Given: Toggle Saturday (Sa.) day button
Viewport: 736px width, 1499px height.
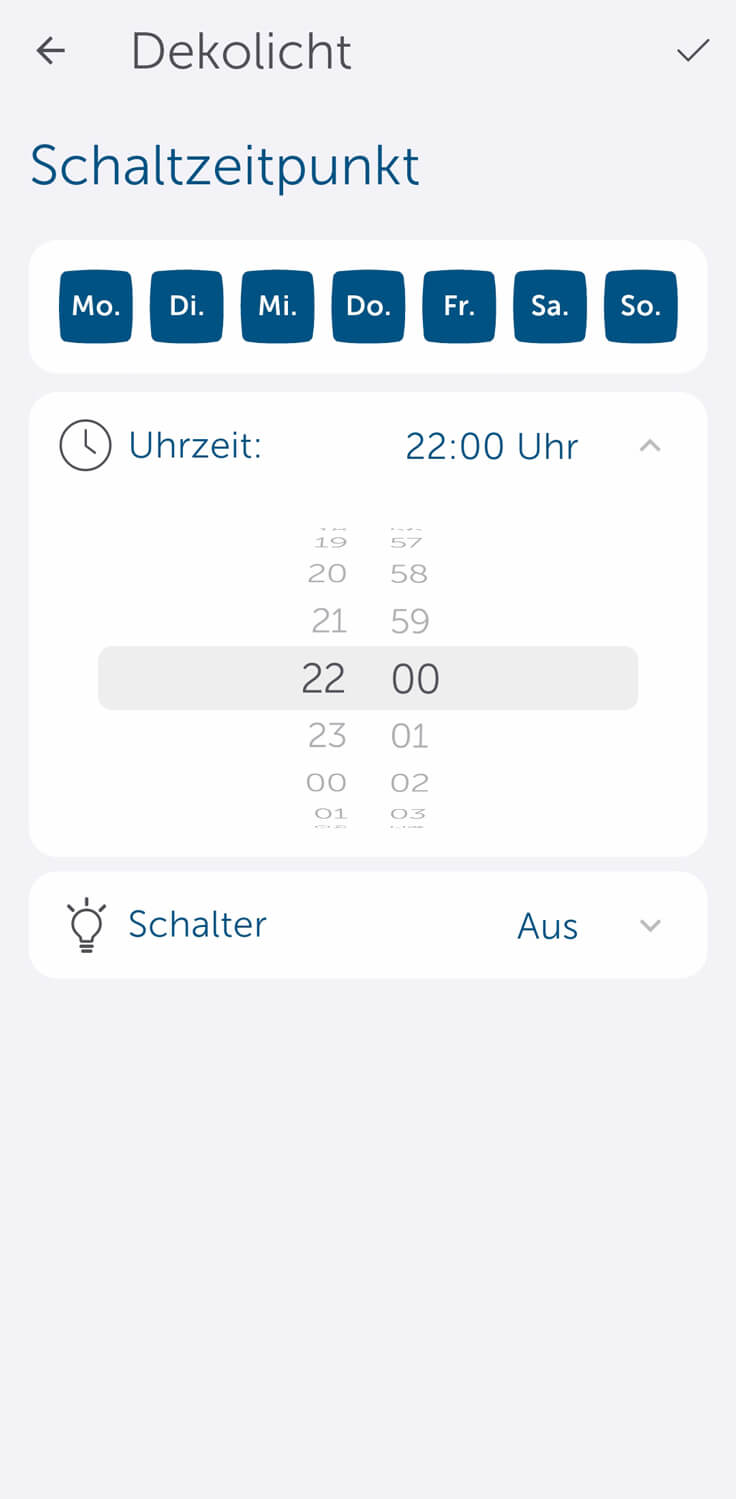Looking at the screenshot, I should point(550,306).
